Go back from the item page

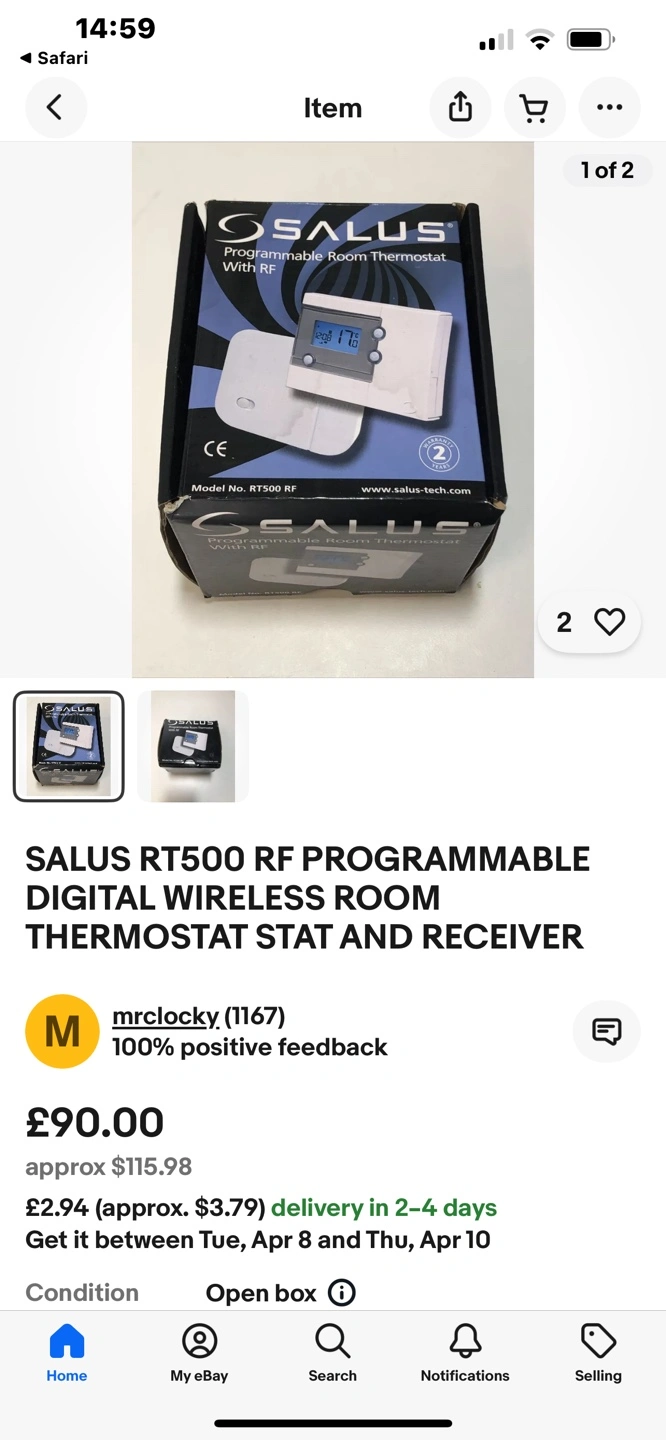point(55,107)
